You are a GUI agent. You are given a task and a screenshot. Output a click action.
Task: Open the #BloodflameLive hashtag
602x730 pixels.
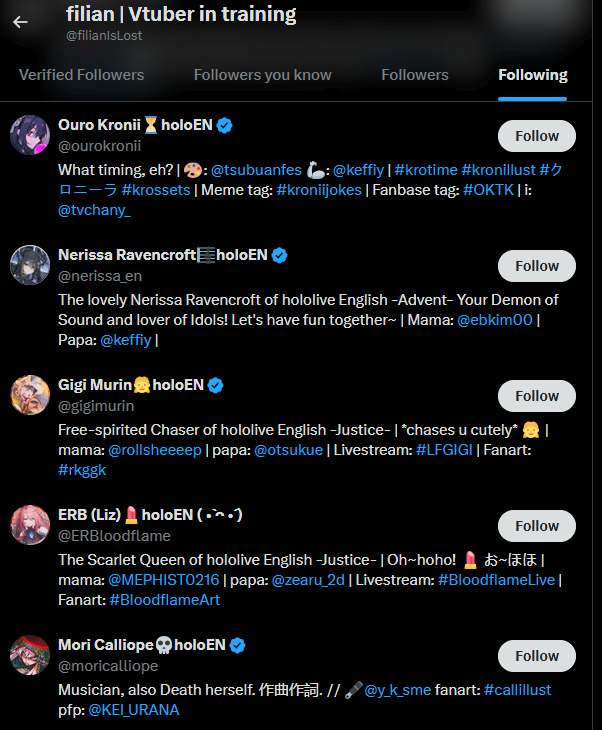tap(496, 580)
